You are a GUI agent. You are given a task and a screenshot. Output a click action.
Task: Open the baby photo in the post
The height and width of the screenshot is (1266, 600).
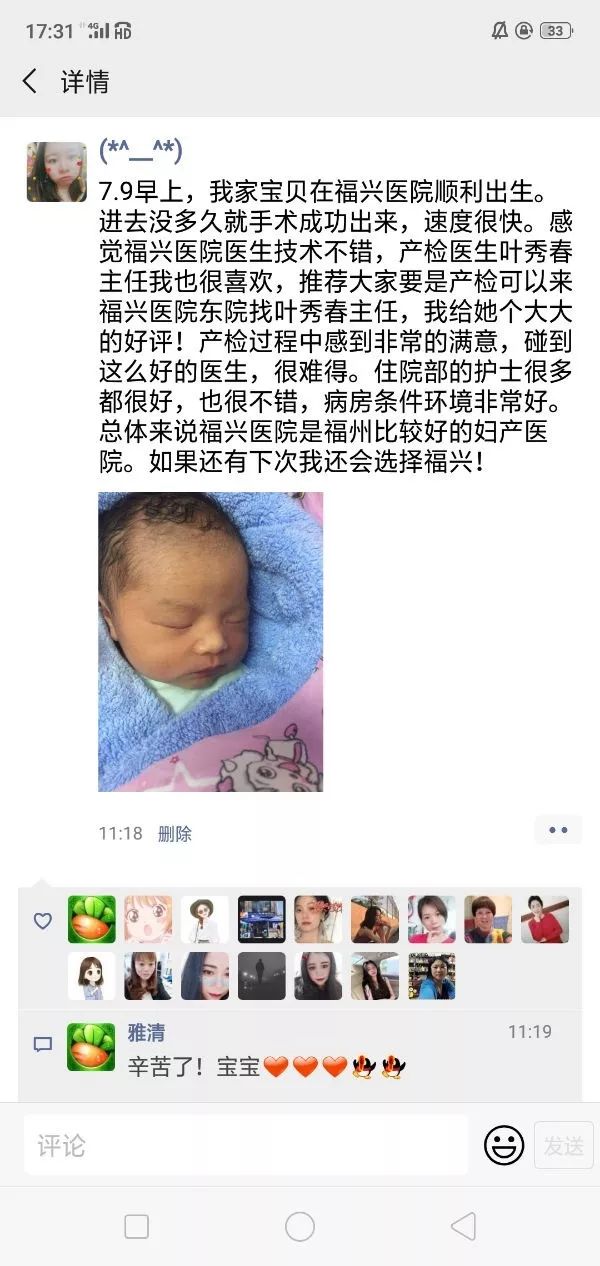(x=210, y=641)
